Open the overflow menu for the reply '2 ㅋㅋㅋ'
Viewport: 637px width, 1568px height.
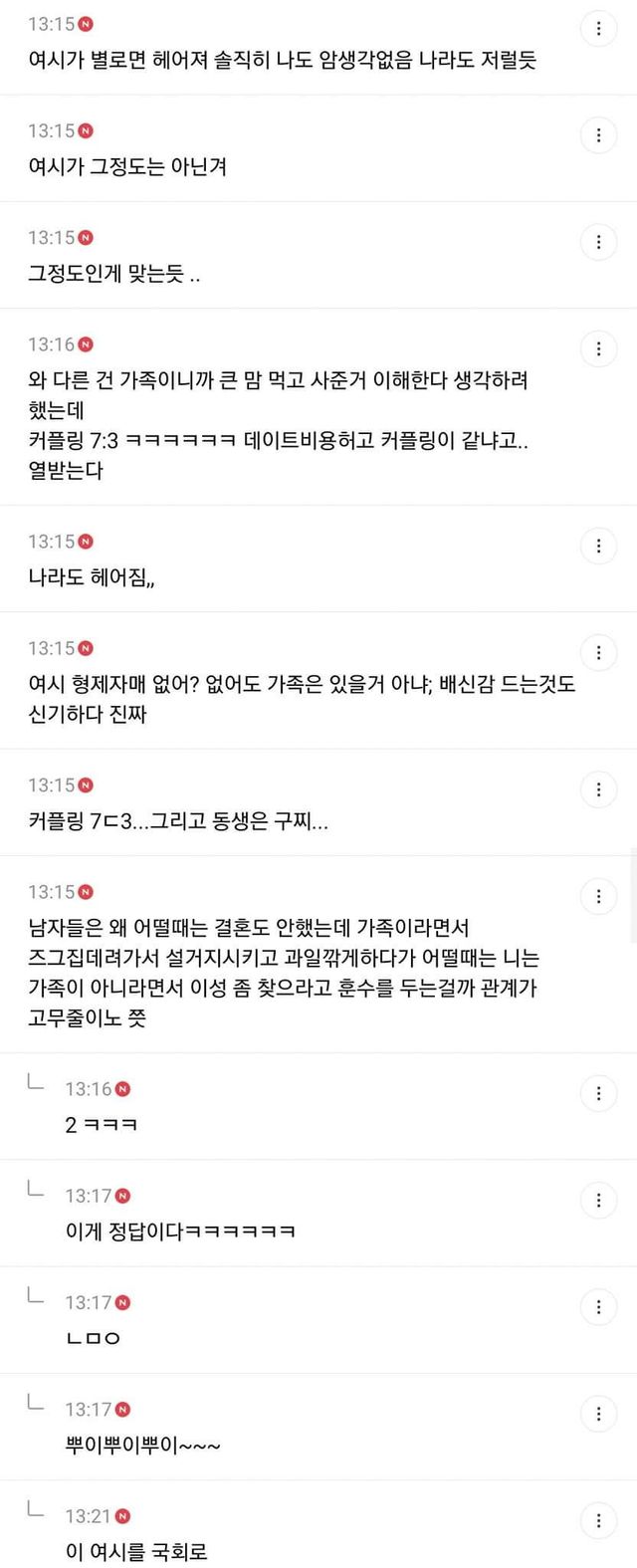[598, 1093]
